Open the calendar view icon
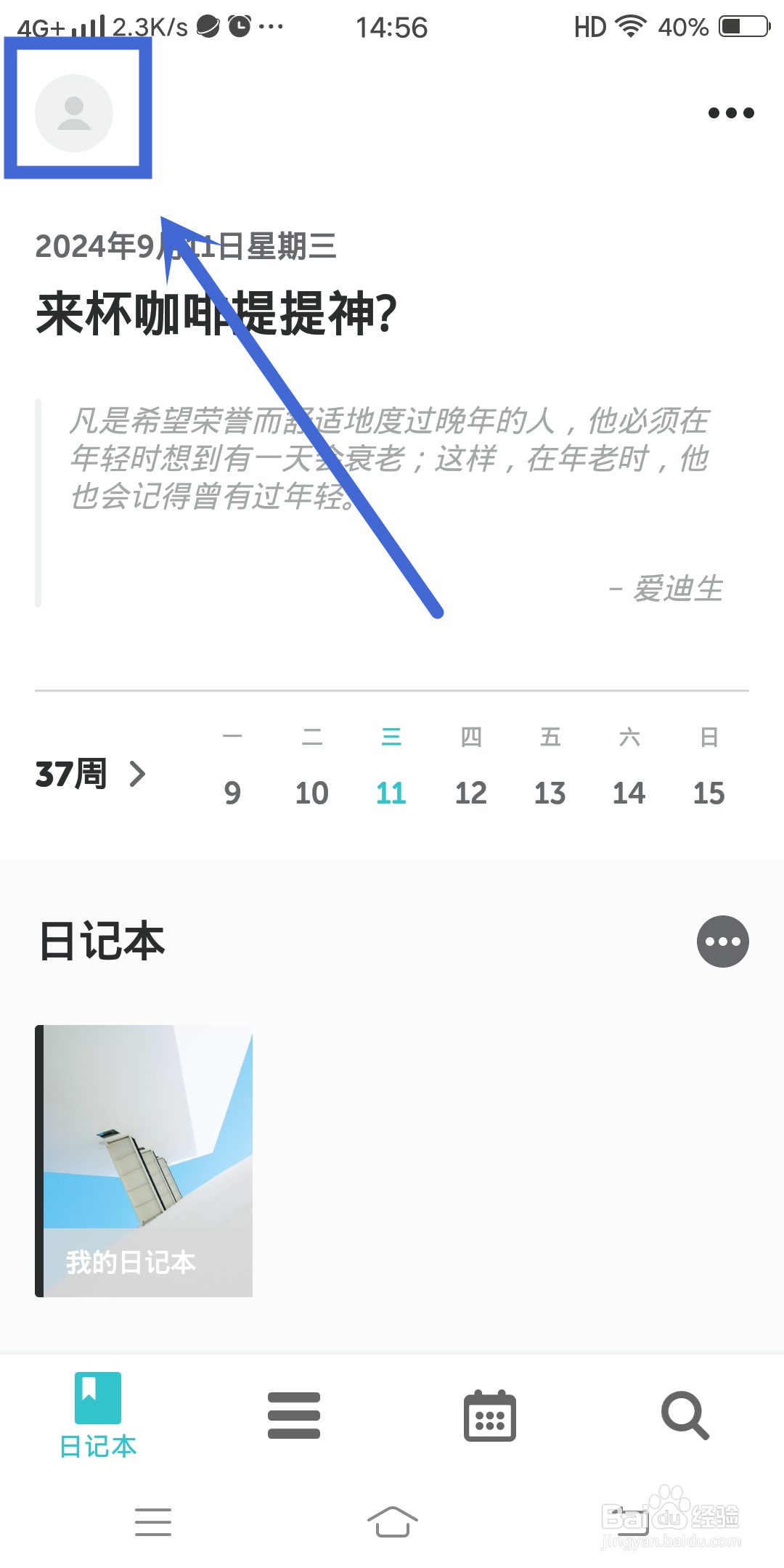 [x=489, y=1414]
